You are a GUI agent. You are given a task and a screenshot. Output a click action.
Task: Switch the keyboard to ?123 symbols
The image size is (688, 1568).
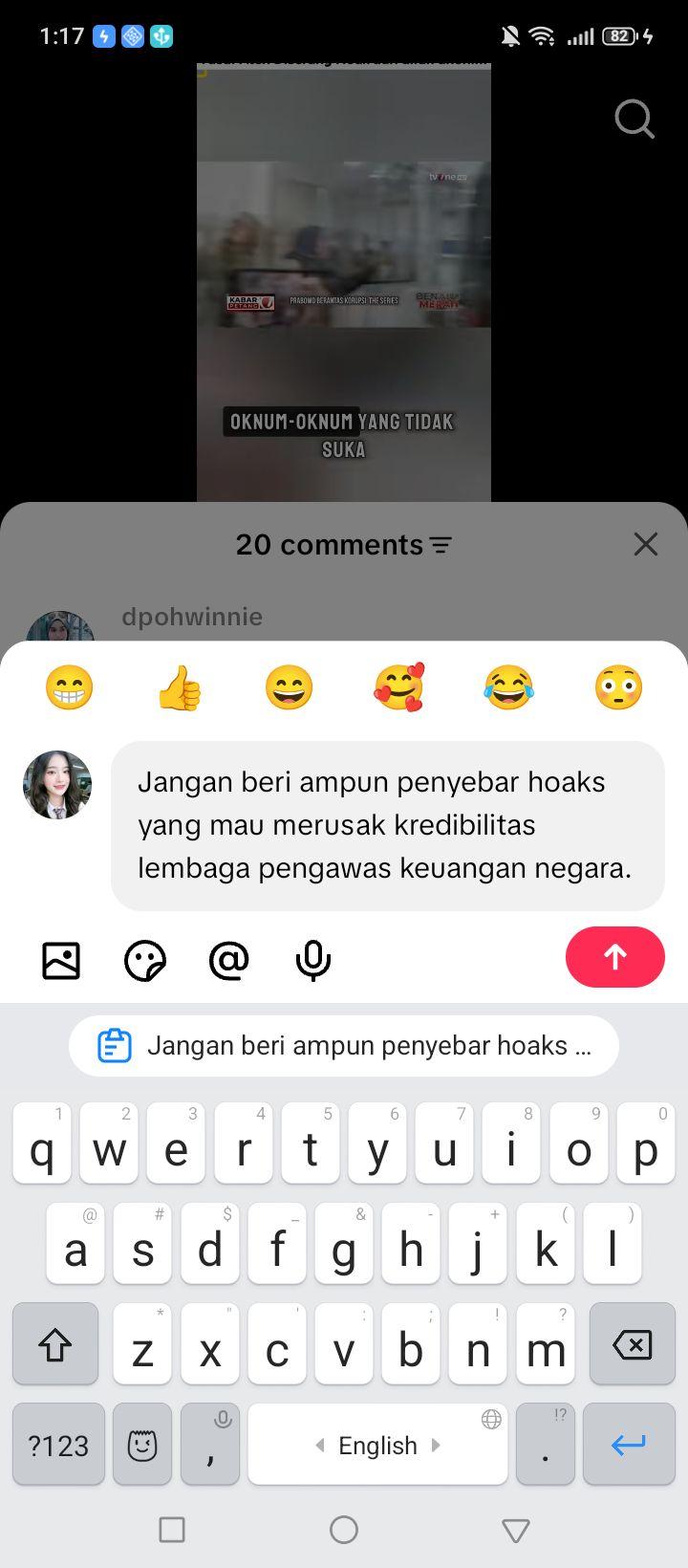[58, 1445]
